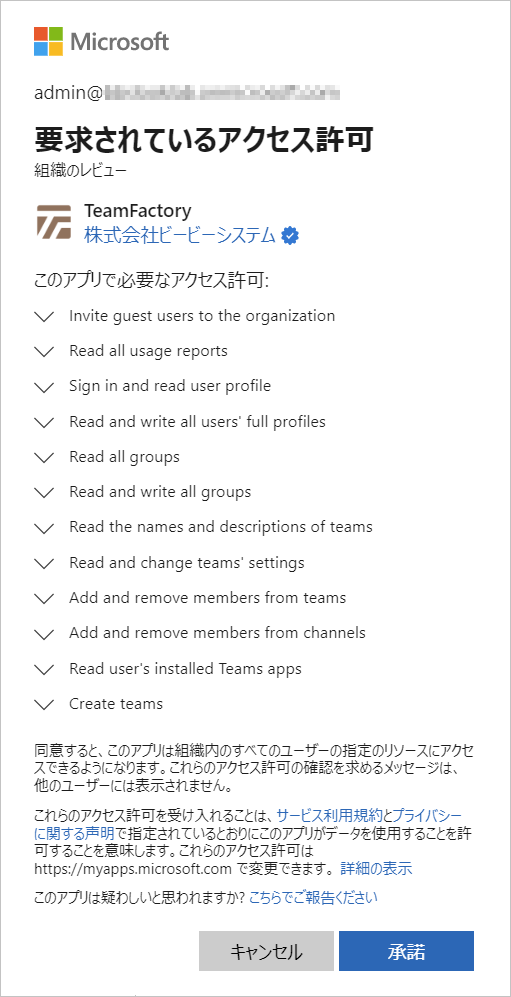Accept permissions with the 承諾 button
511x997 pixels.
pyautogui.click(x=406, y=951)
